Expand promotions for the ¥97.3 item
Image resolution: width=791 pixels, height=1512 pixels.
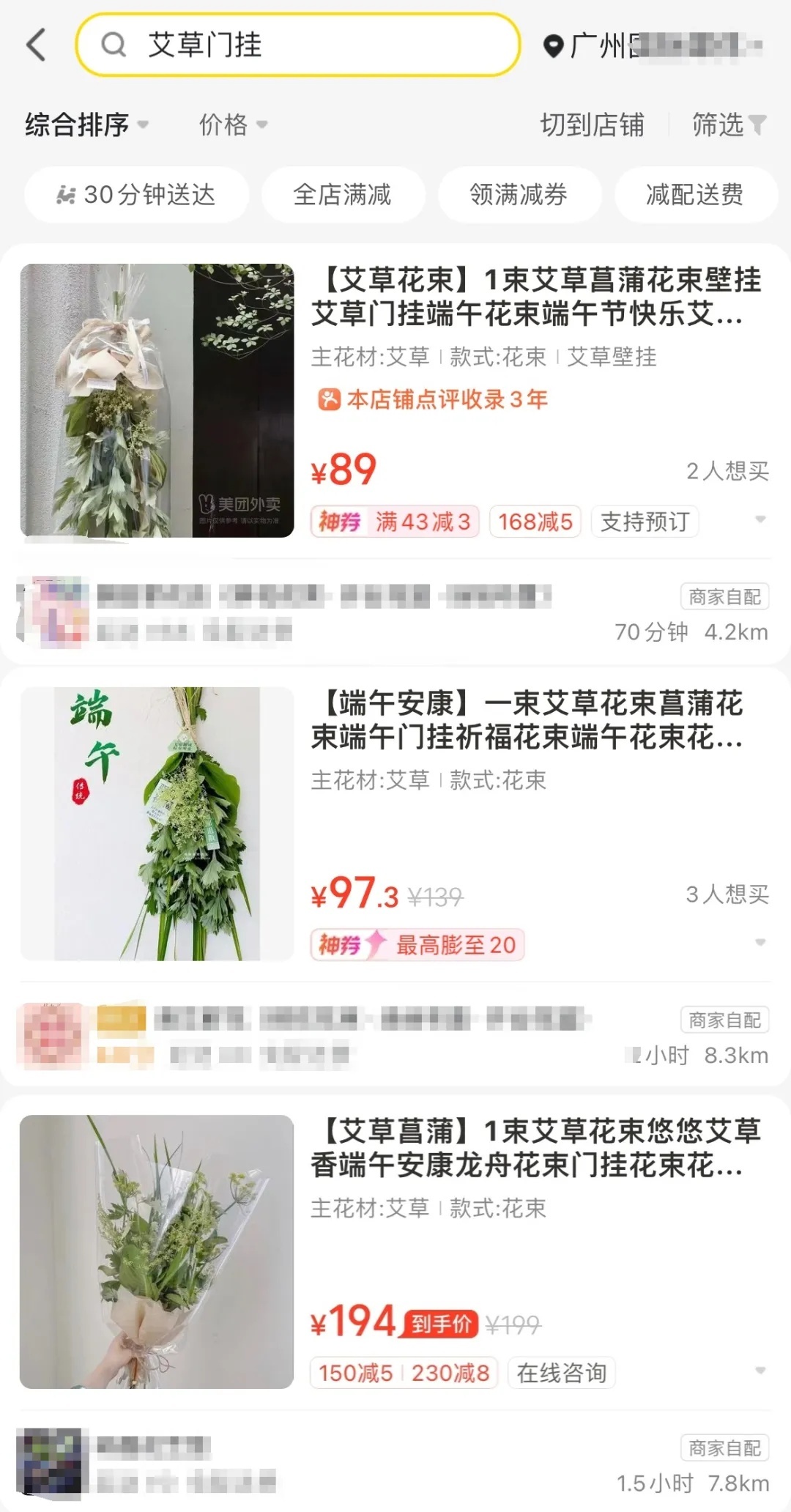tap(760, 942)
